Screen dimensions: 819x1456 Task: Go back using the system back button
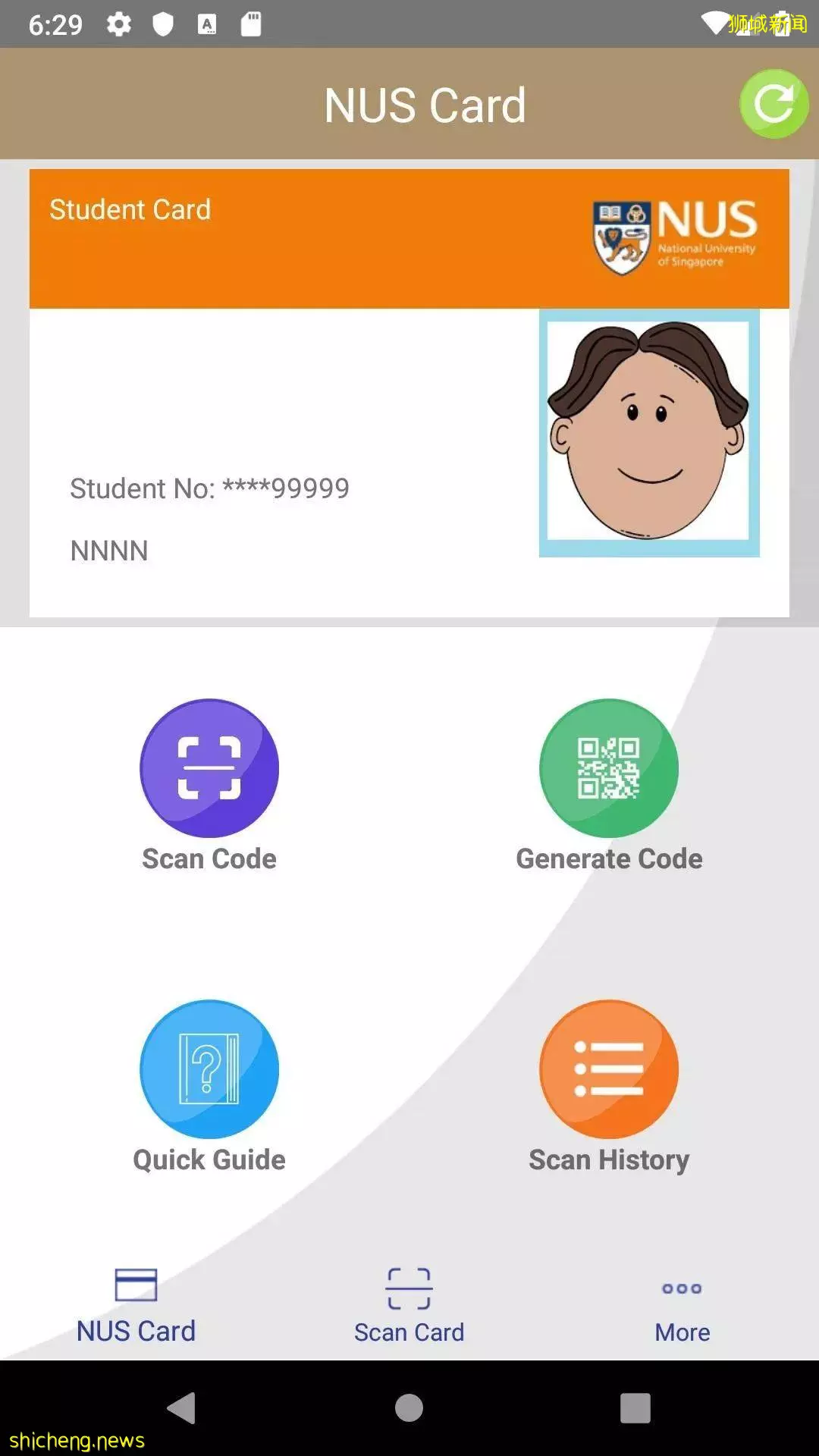pos(182,1408)
